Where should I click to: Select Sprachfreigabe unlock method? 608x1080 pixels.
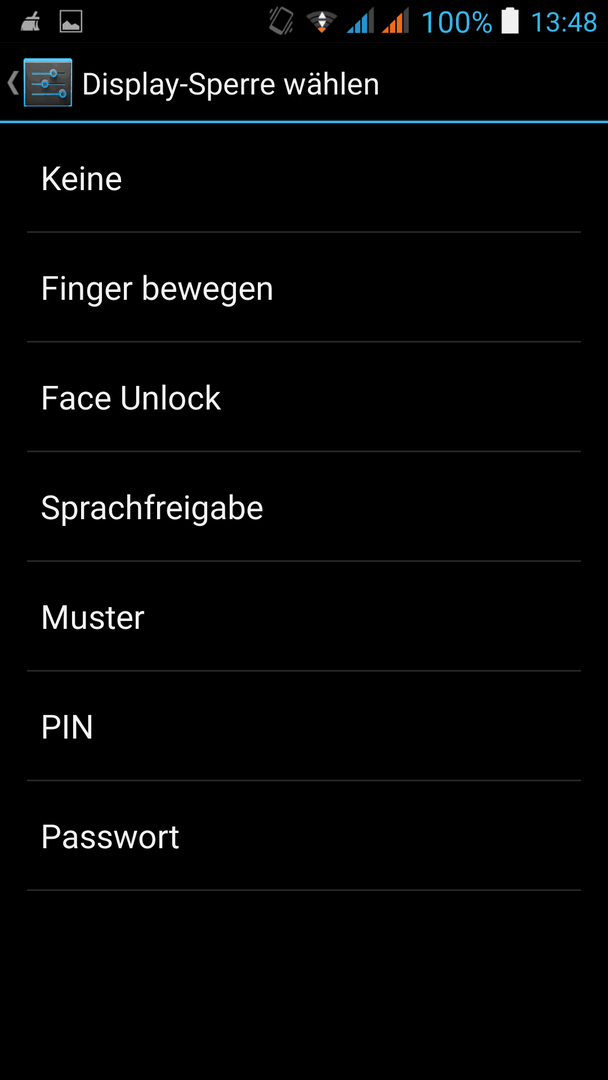pos(304,507)
